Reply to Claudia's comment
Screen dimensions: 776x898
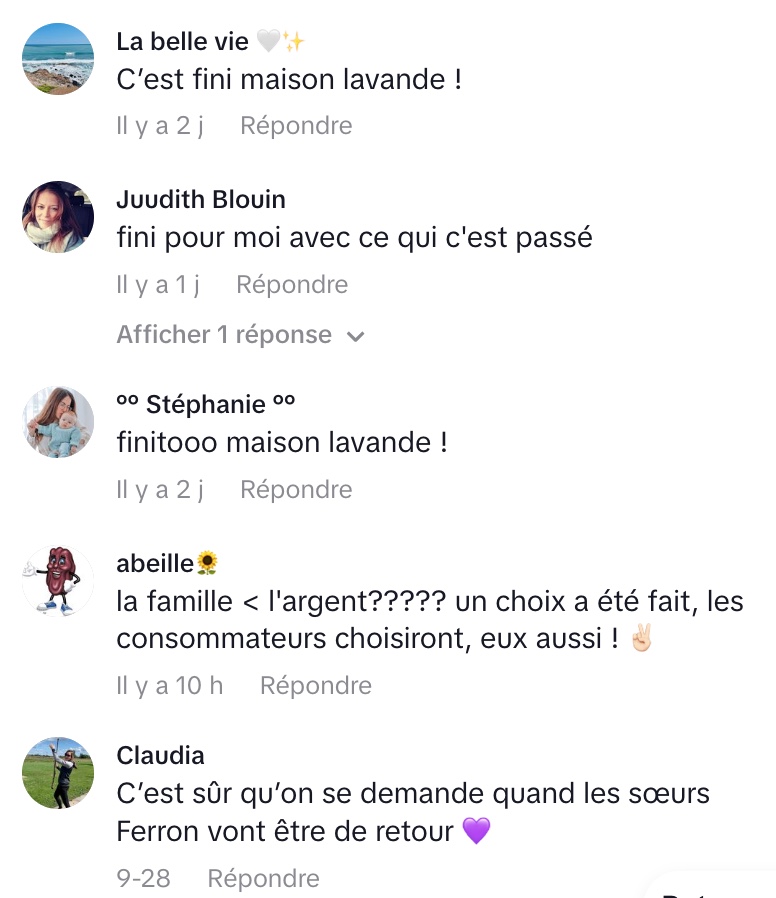tap(263, 879)
